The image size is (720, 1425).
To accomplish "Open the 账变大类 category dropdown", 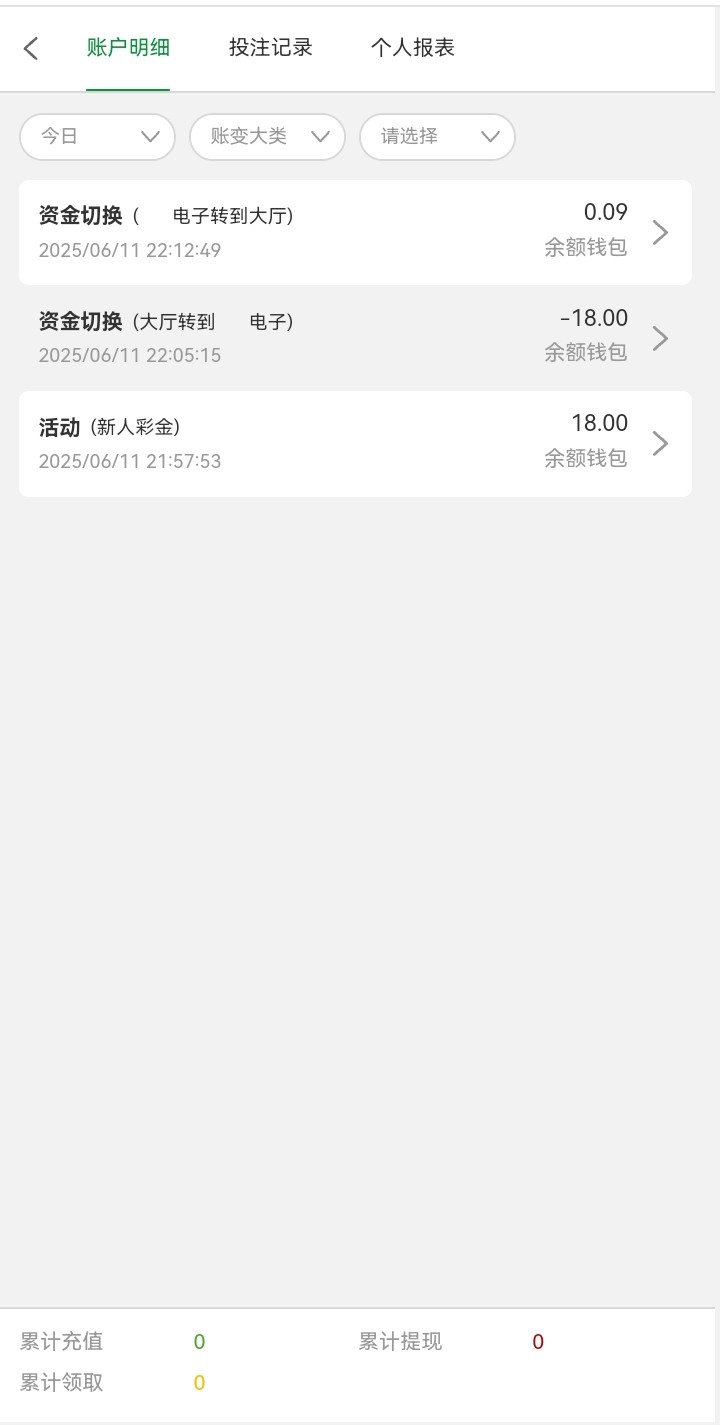I will [267, 137].
